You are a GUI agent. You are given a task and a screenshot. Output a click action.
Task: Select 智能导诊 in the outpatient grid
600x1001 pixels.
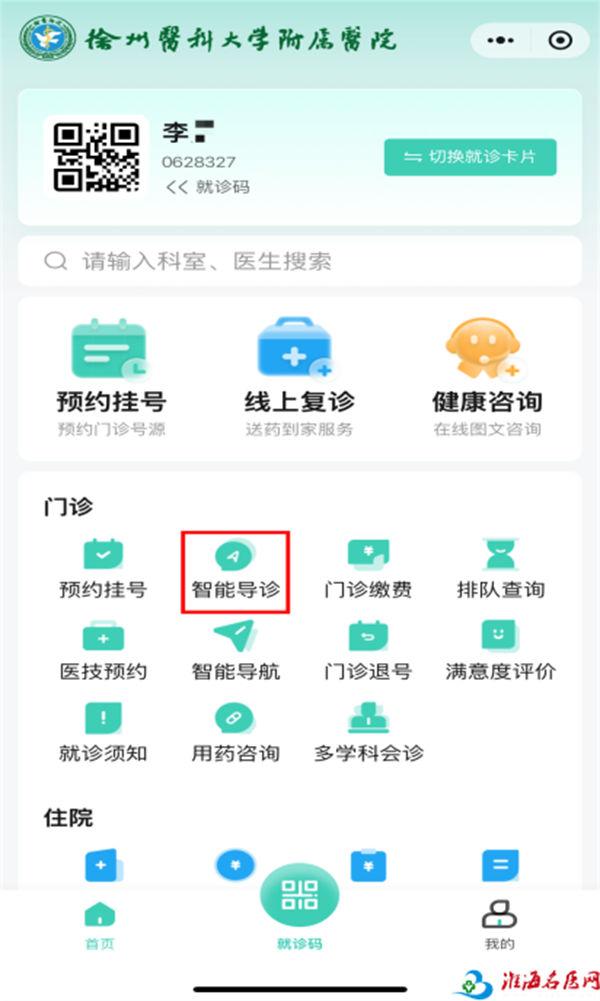pos(236,570)
